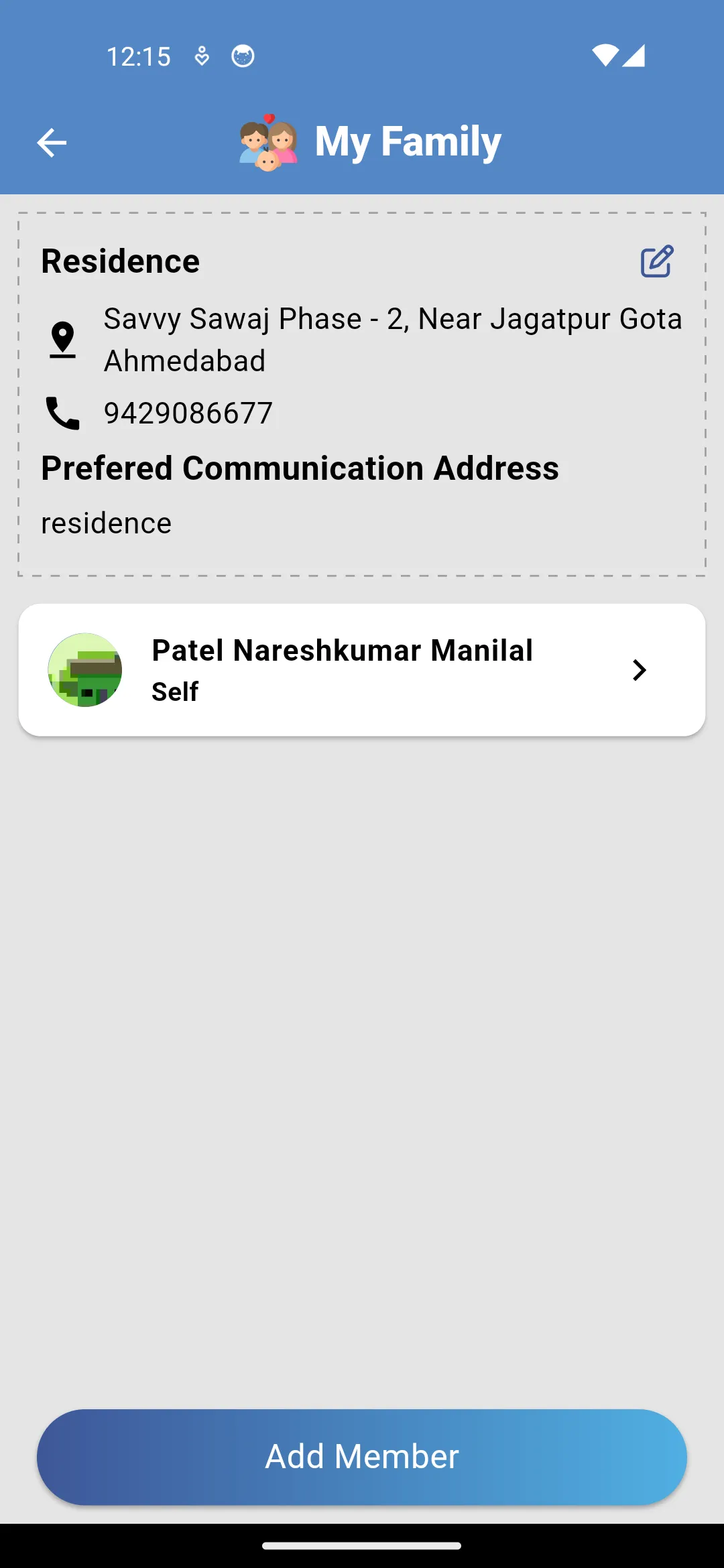Tap the Add Member button
724x1568 pixels.
(x=362, y=1457)
